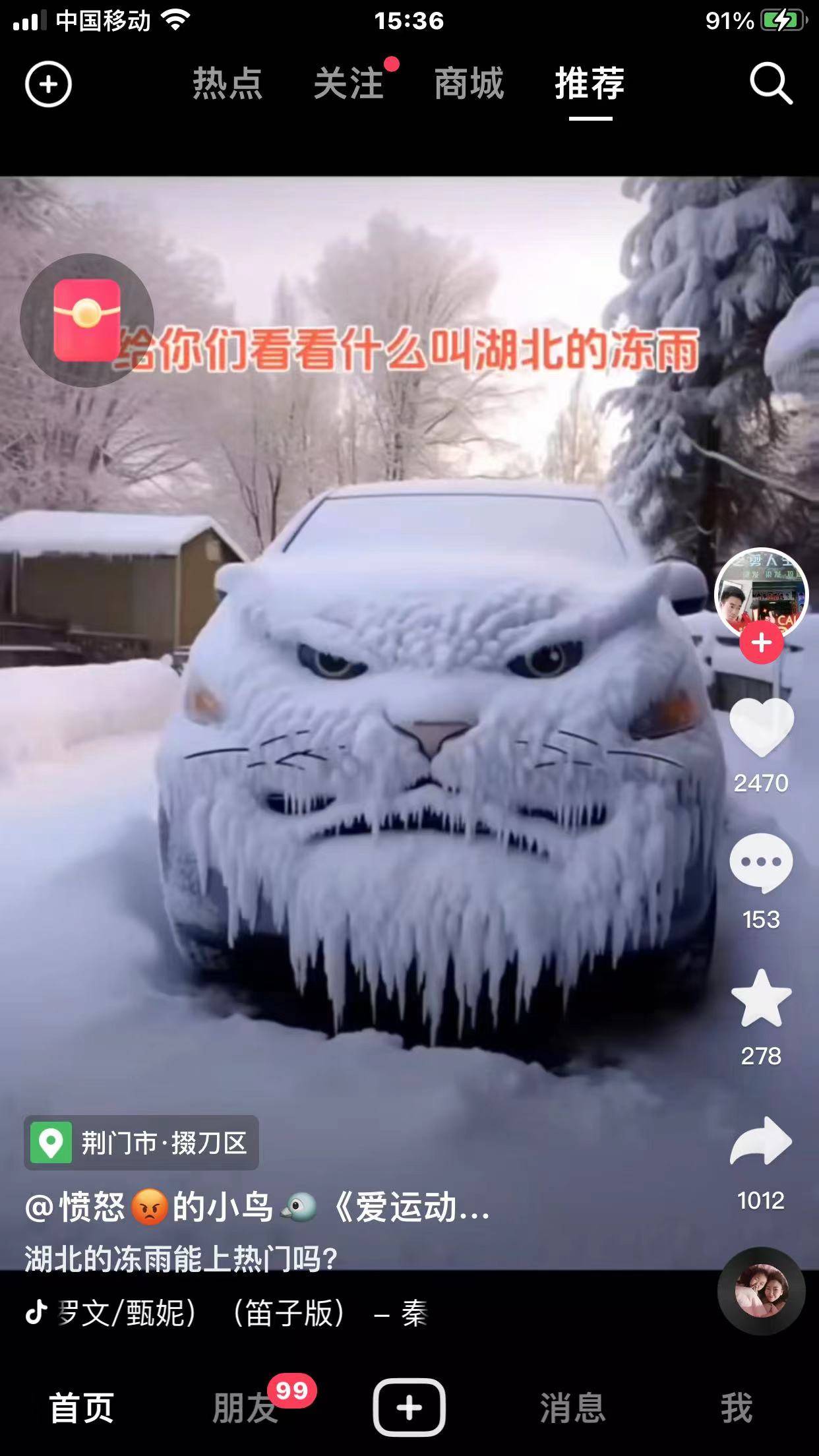This screenshot has height=1456, width=819.
Task: Switch to the 关注 tab
Action: click(349, 84)
